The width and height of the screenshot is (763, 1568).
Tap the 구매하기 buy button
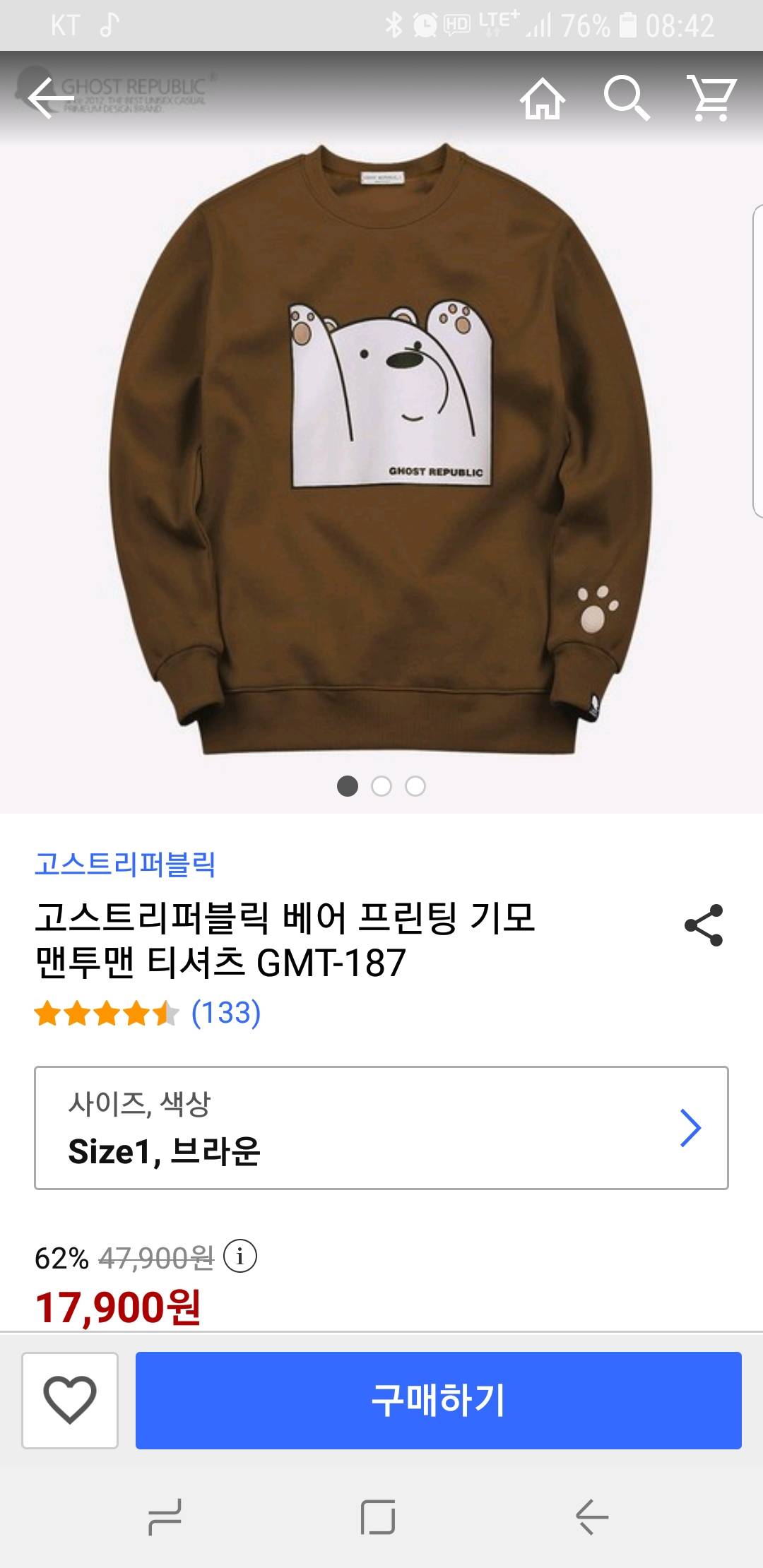438,1401
